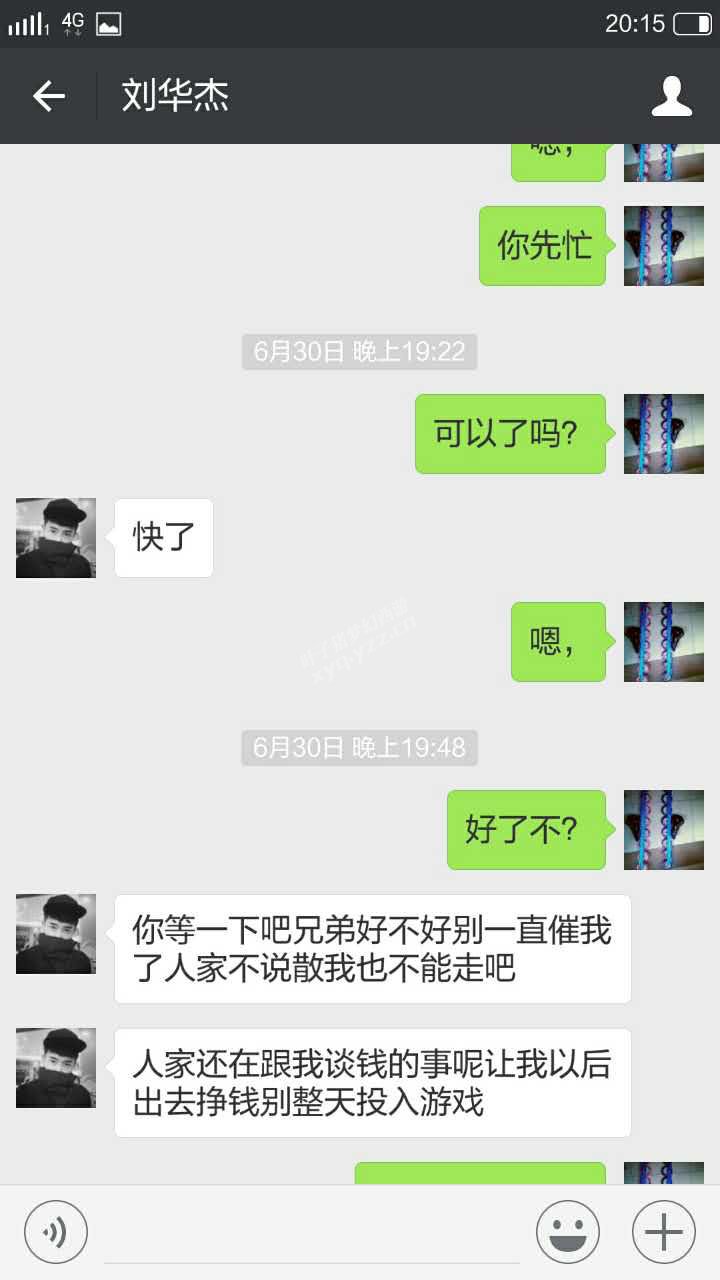Open chat info profile icon
Screen dimensions: 720x1280
click(x=671, y=96)
